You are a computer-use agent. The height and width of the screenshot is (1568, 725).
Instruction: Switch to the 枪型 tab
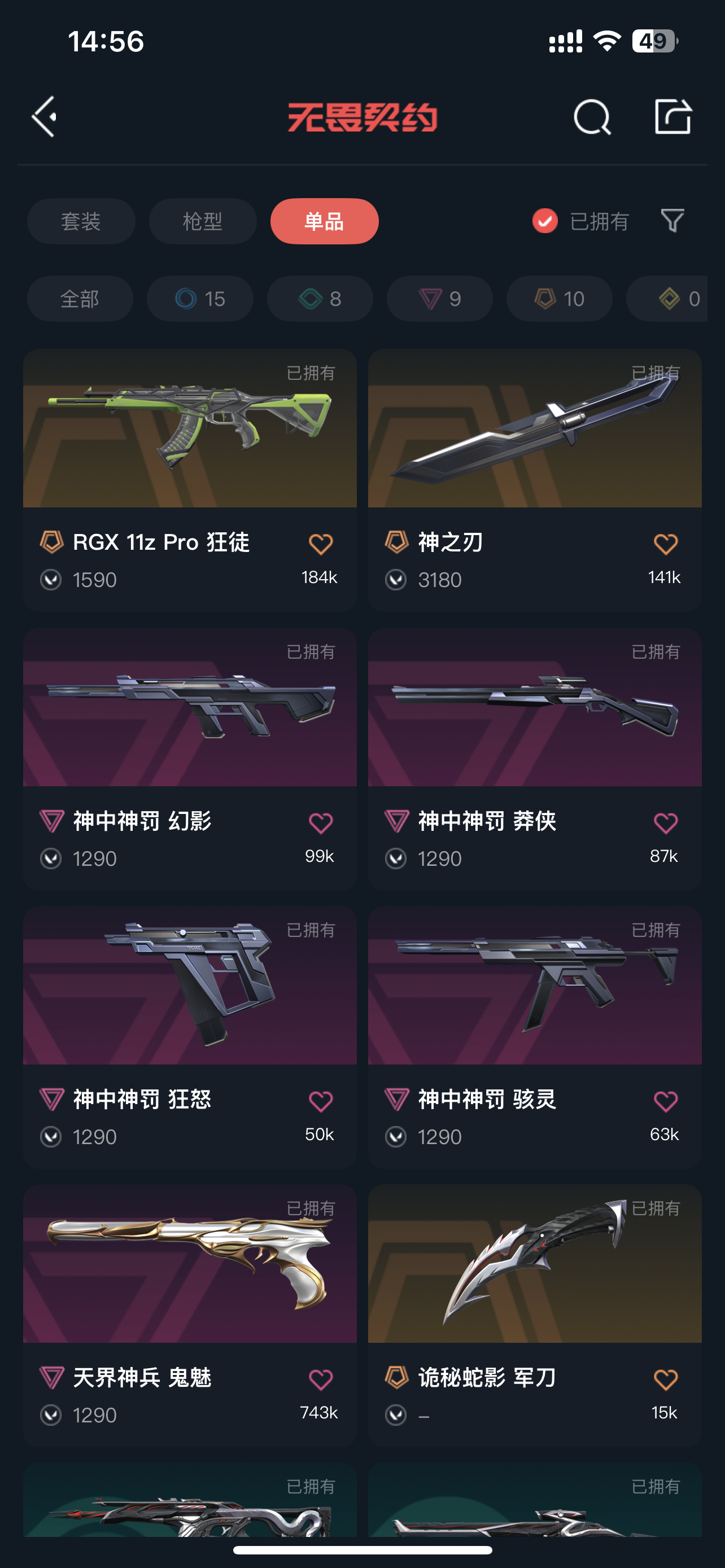point(203,221)
